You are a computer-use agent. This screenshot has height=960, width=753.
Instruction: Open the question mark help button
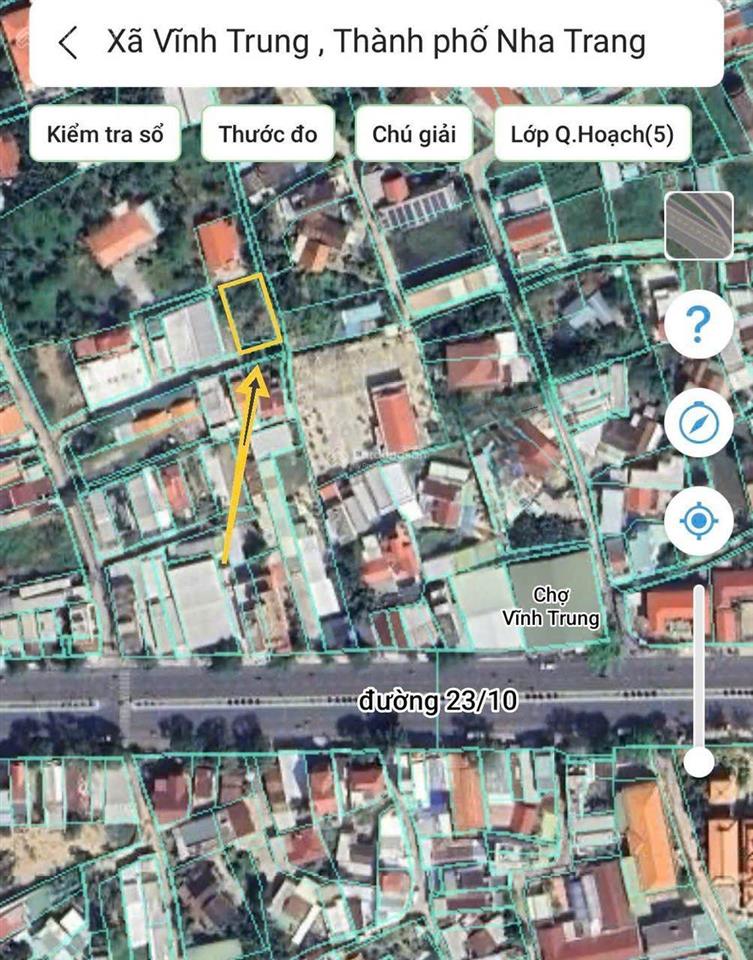pos(698,324)
